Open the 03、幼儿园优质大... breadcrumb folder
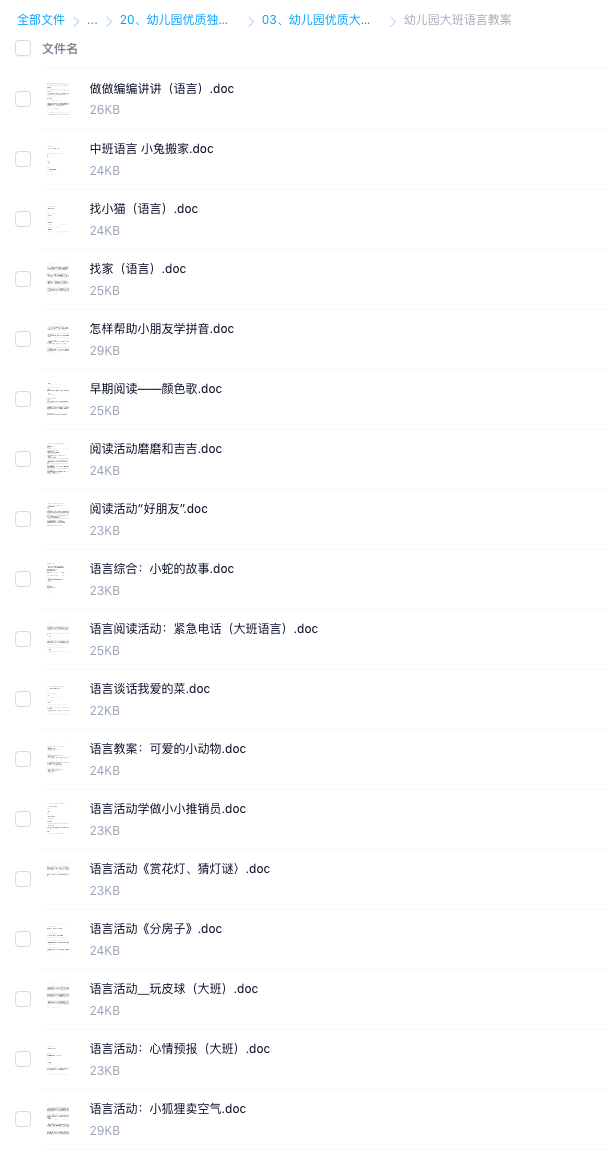 (x=316, y=20)
